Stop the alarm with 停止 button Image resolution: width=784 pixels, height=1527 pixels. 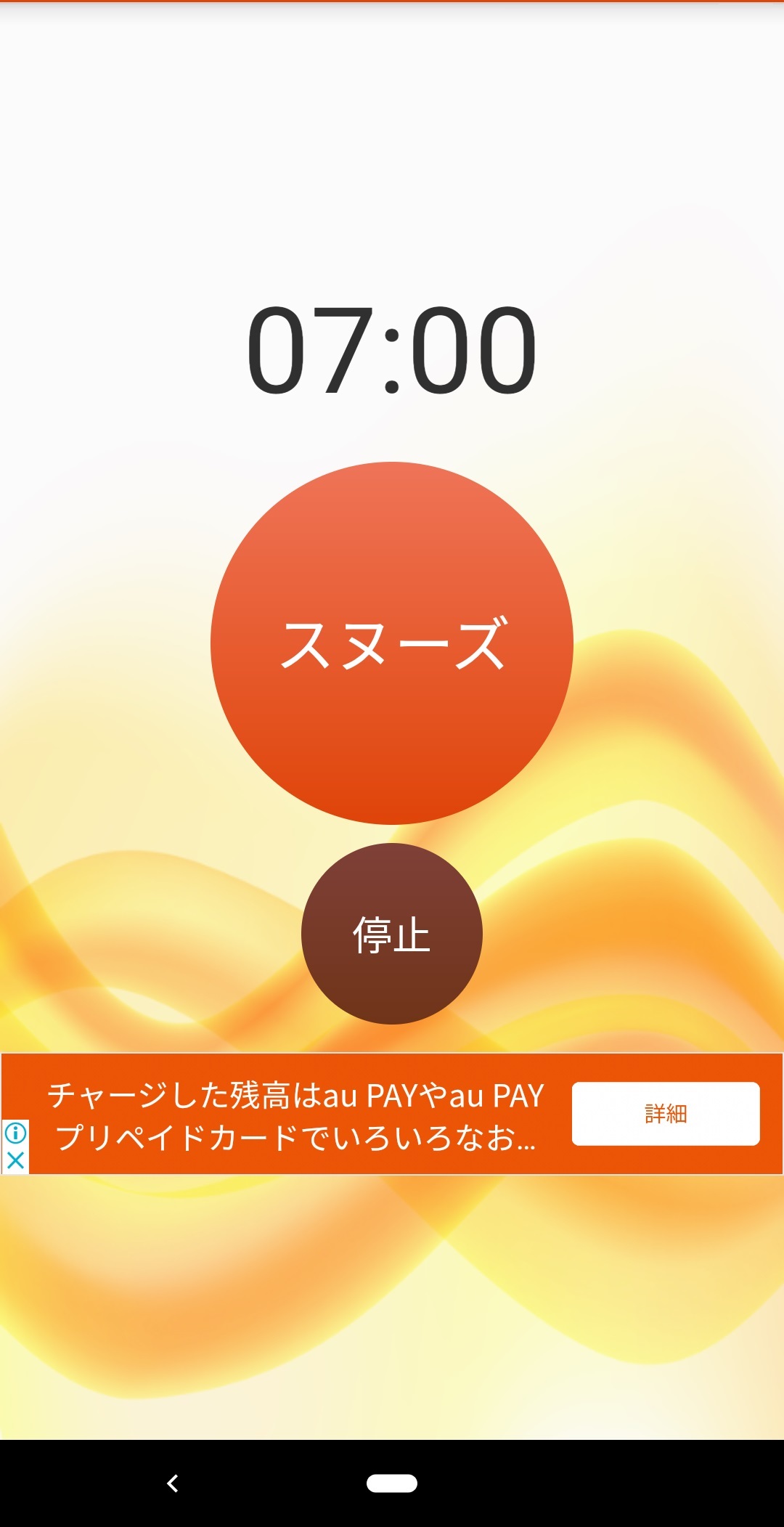pyautogui.click(x=392, y=934)
